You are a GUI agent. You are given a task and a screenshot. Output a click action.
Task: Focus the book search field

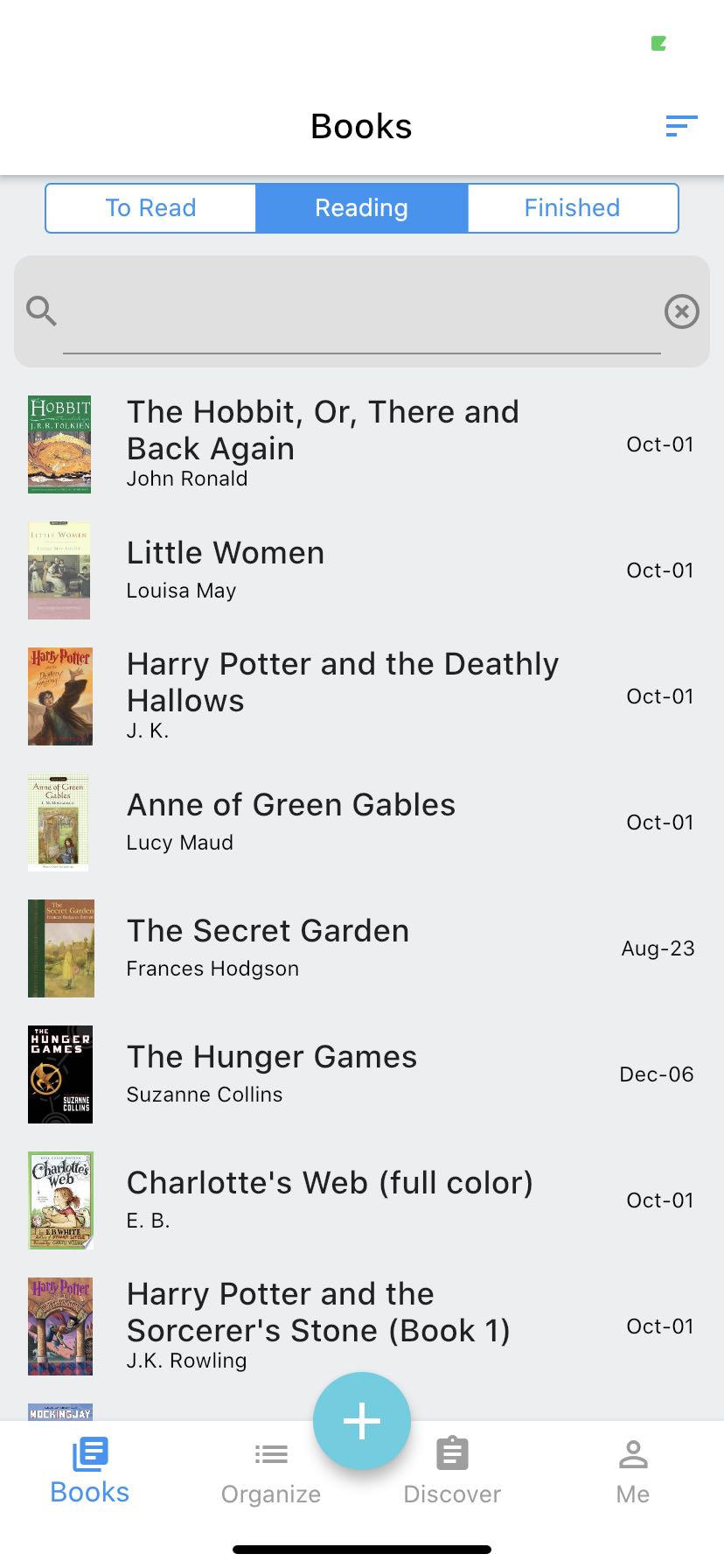[361, 311]
